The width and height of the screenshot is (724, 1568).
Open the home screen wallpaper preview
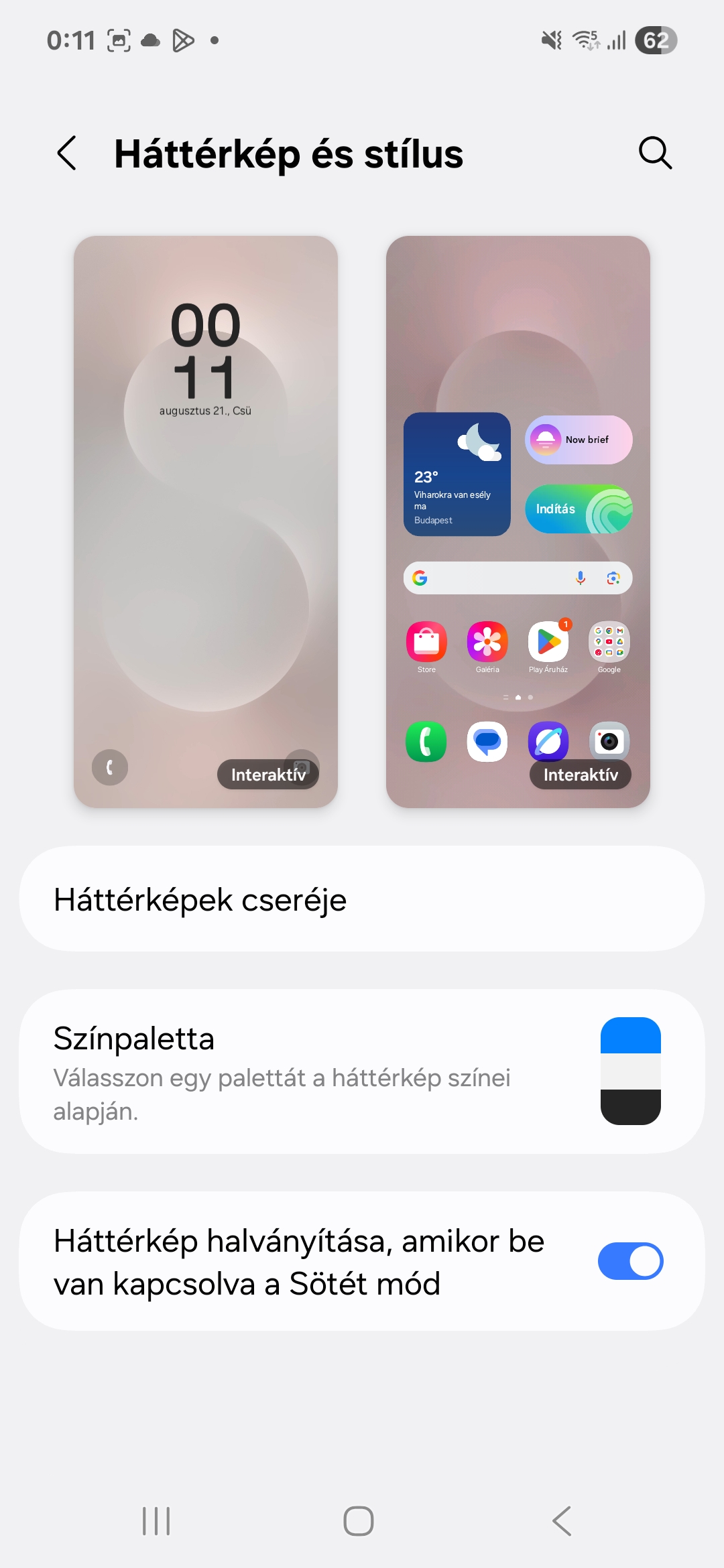(518, 521)
